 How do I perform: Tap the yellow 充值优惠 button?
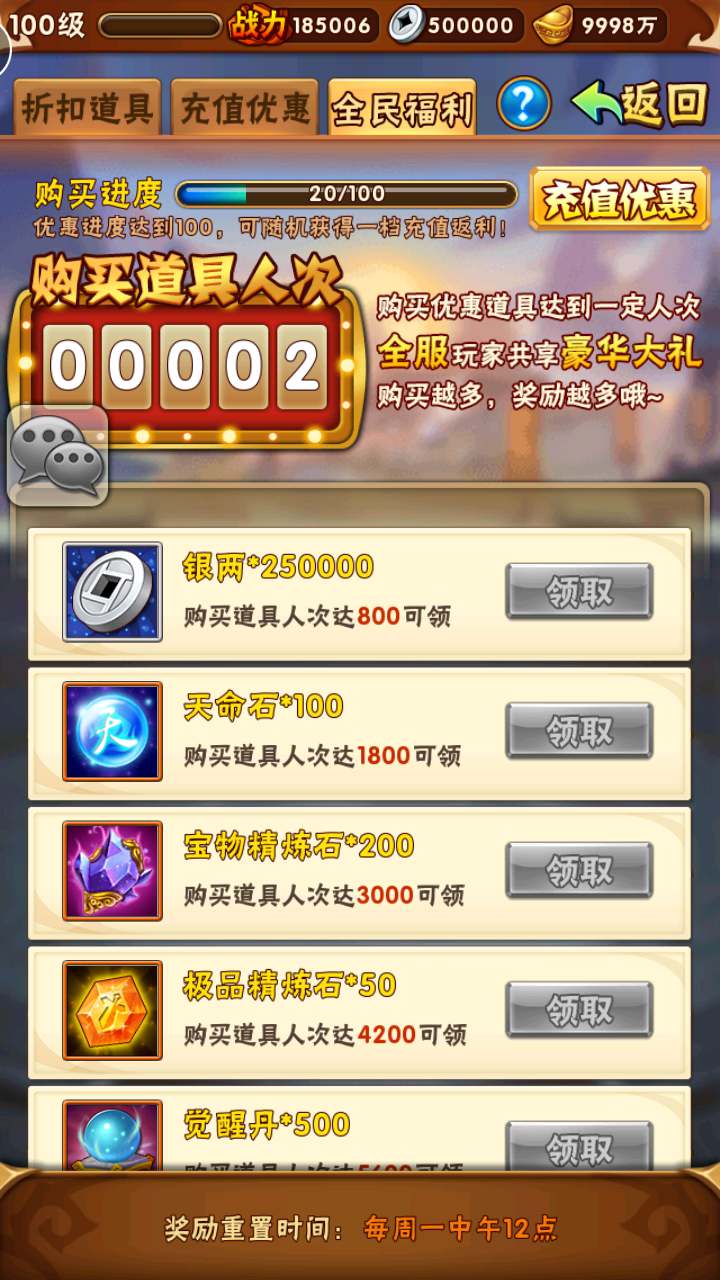[619, 200]
